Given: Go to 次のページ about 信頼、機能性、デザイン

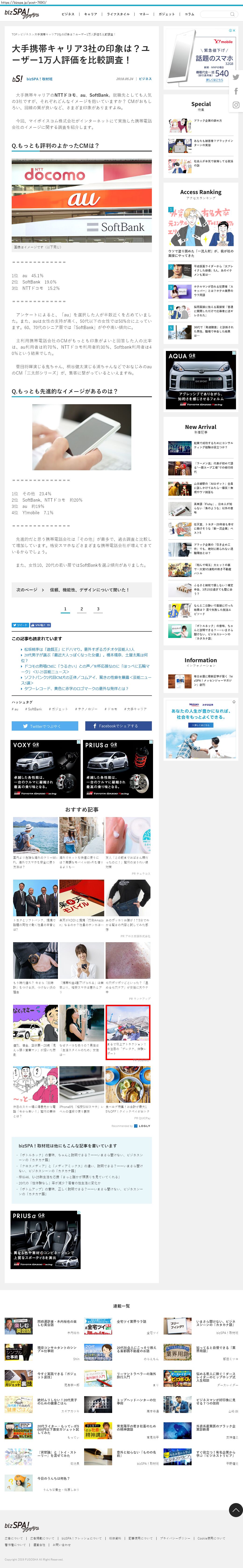Looking at the screenshot, I should coord(82,590).
